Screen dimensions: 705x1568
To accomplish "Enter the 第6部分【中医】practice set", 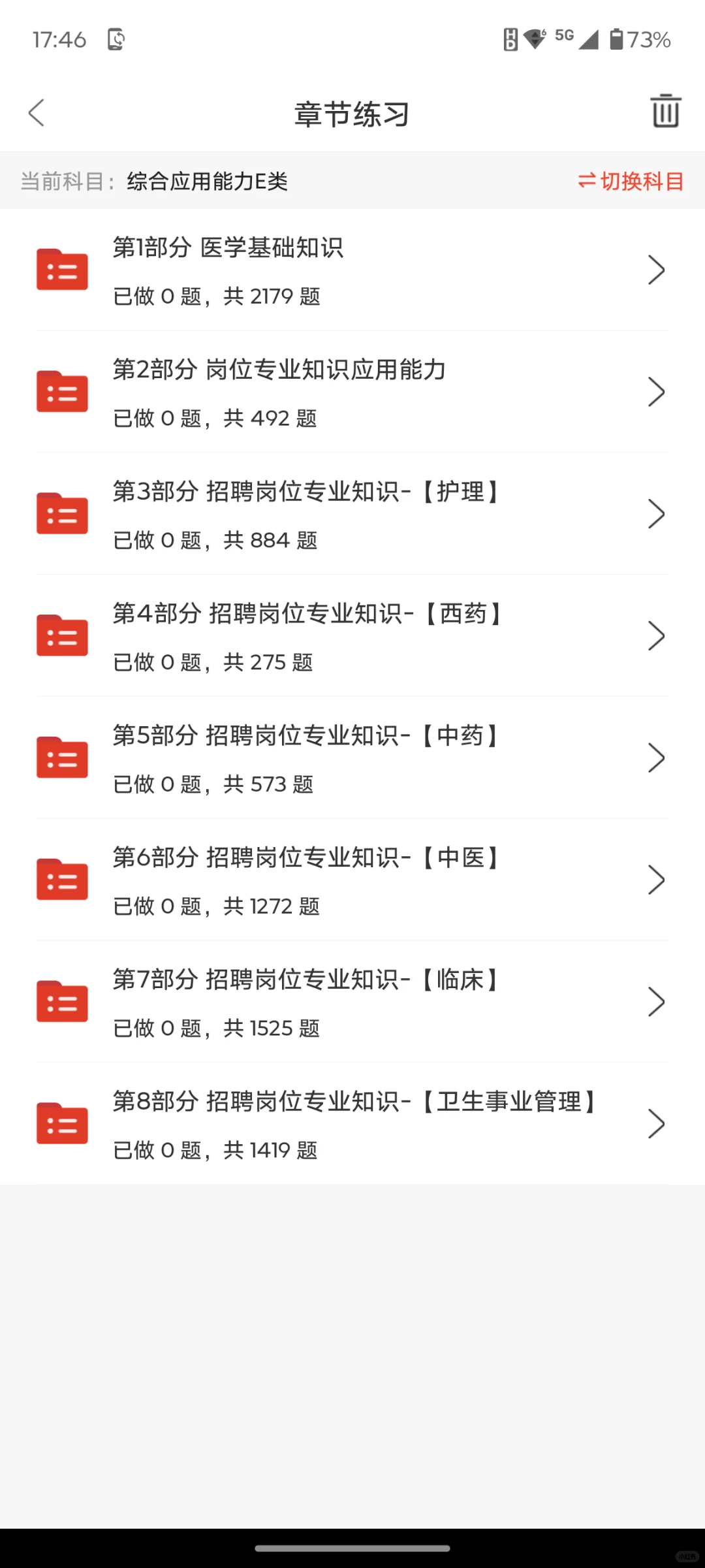I will [x=352, y=880].
